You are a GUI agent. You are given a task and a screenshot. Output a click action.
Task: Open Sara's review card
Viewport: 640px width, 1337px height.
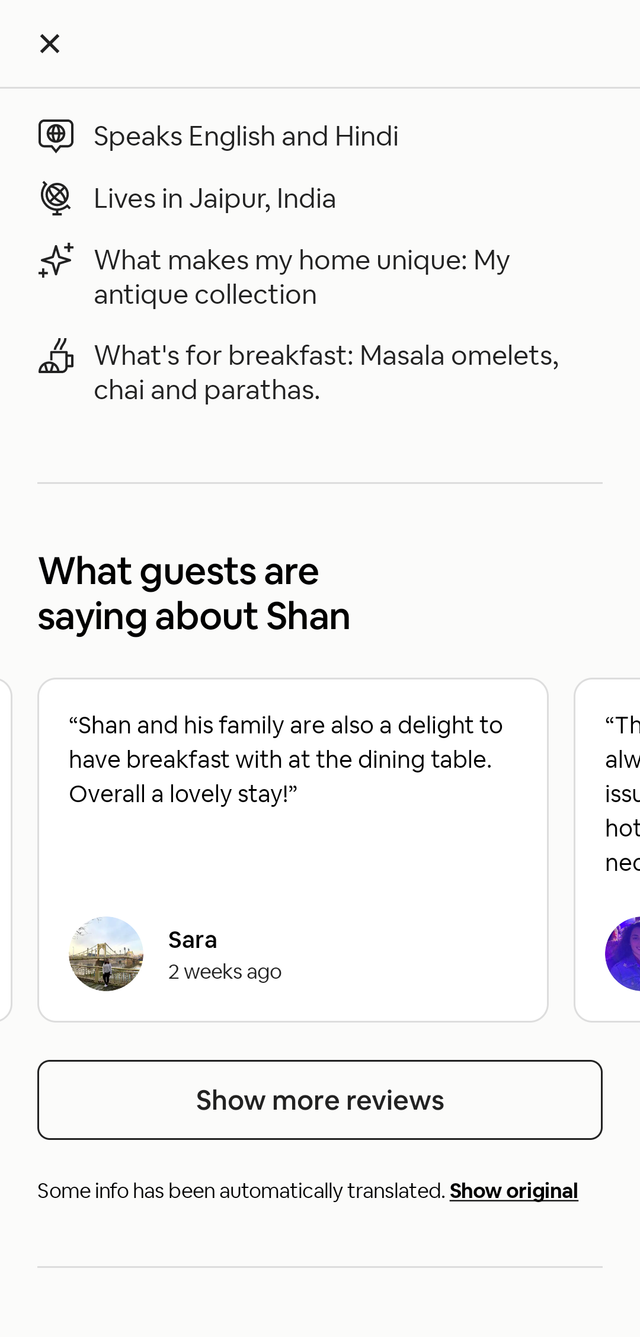292,848
